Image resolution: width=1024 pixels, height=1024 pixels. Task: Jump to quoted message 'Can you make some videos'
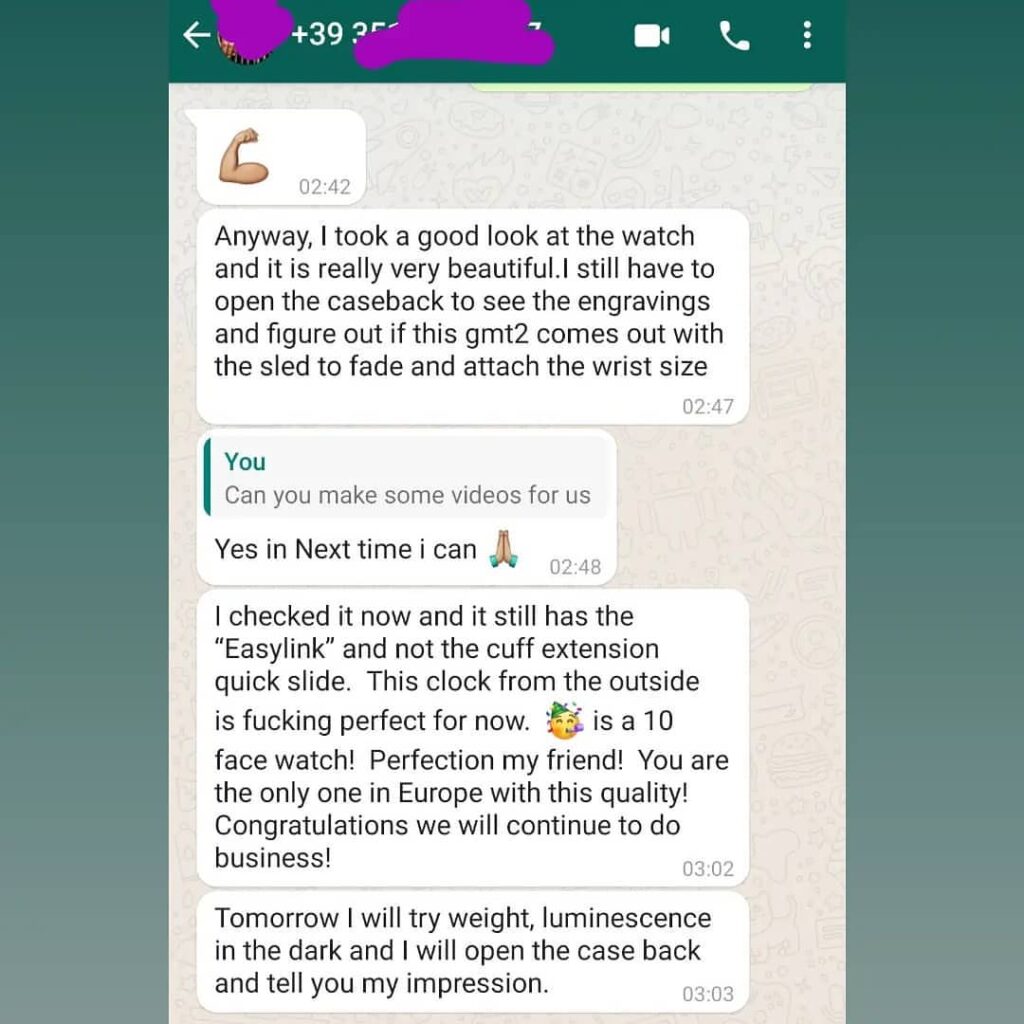[x=407, y=479]
